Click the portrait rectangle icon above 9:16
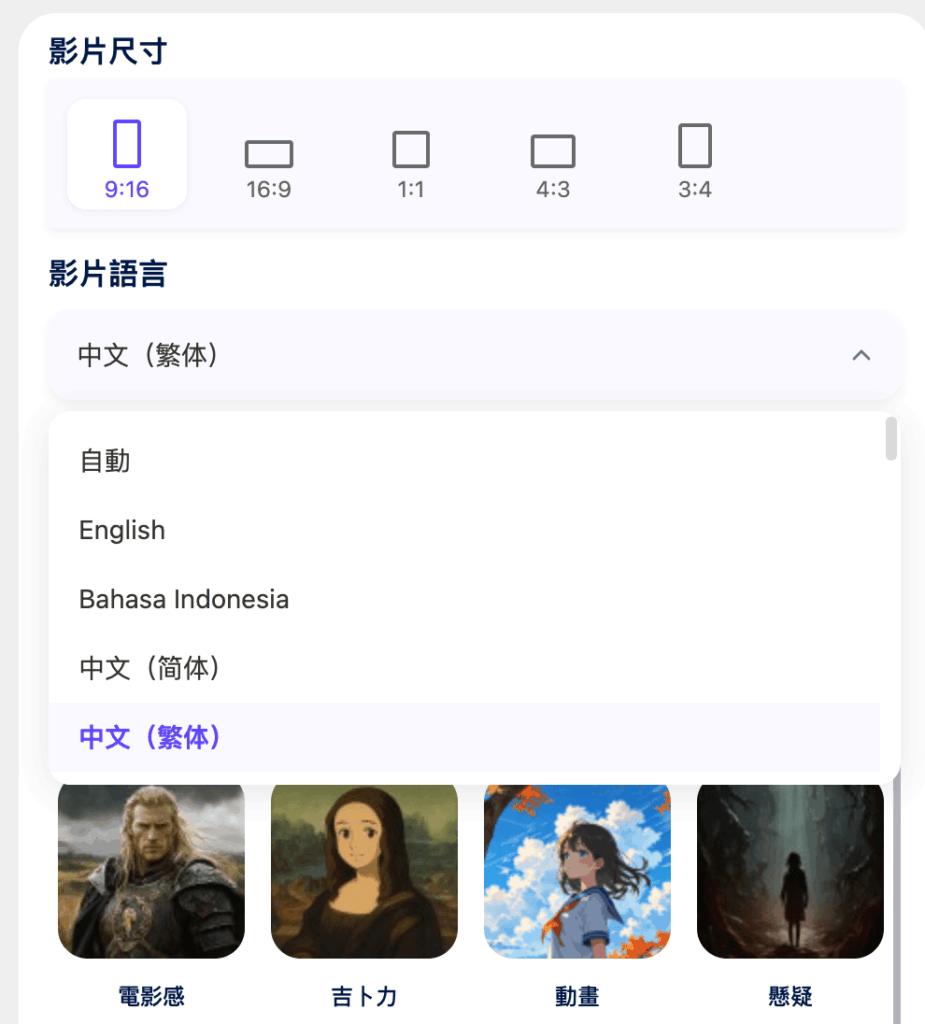Image resolution: width=925 pixels, height=1024 pixels. (126, 141)
